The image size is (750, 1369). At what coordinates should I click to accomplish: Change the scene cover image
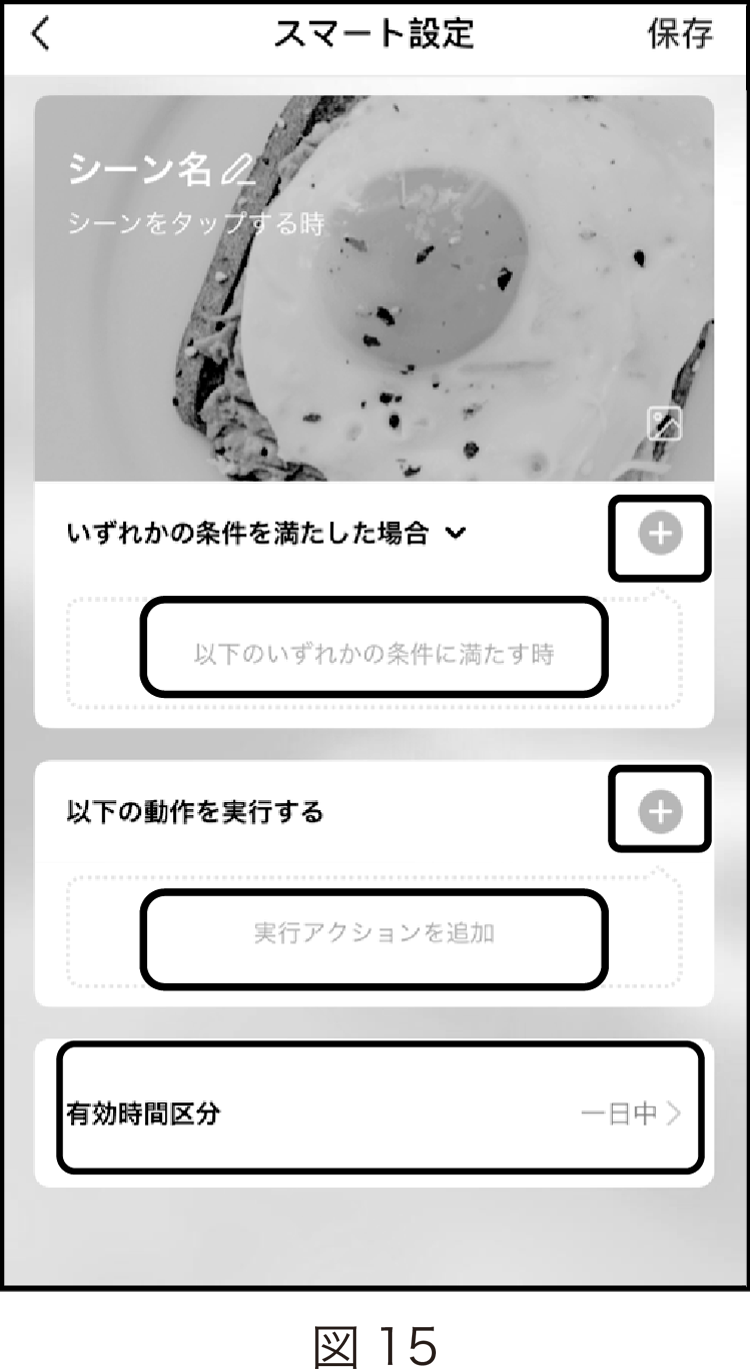coord(664,425)
